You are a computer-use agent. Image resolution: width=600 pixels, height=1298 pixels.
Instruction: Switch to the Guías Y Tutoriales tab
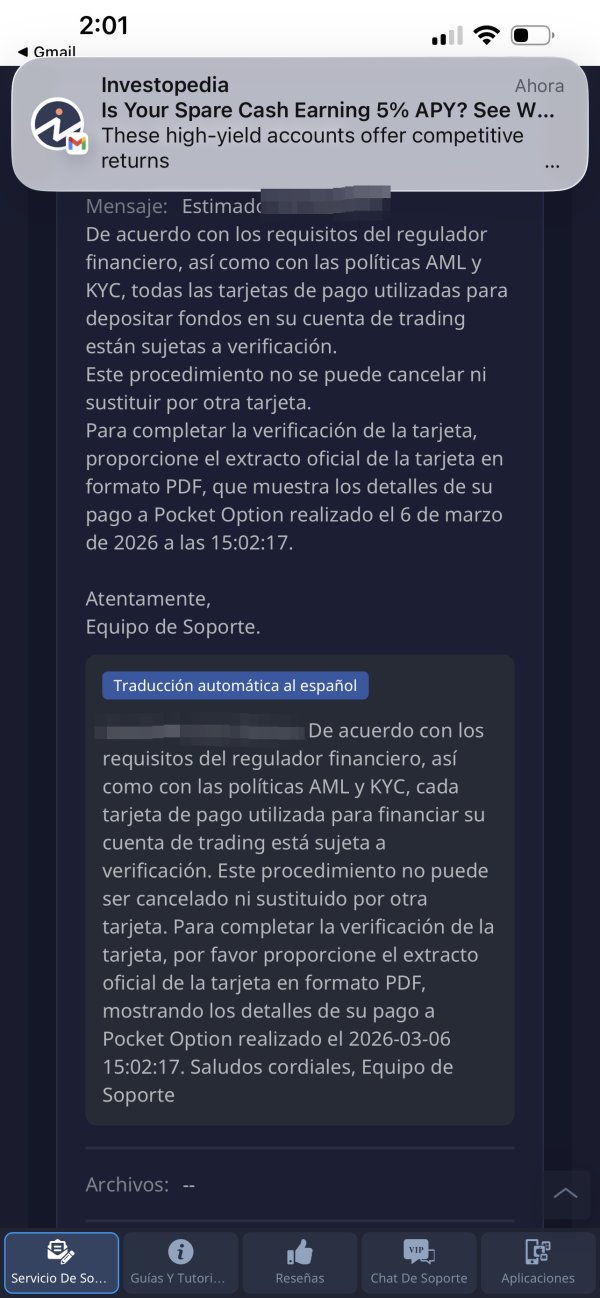pyautogui.click(x=180, y=1261)
